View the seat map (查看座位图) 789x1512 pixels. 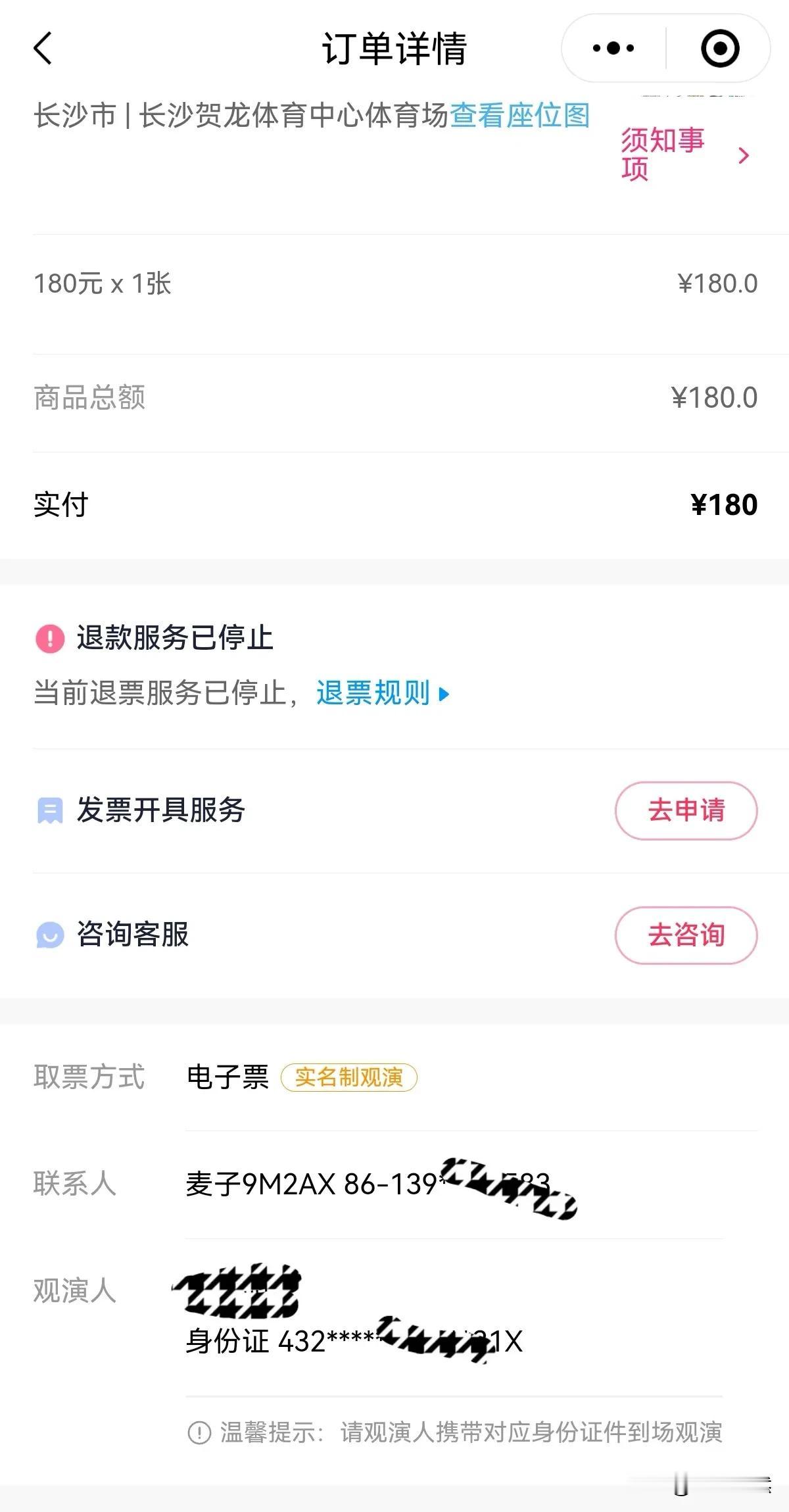coord(519,116)
